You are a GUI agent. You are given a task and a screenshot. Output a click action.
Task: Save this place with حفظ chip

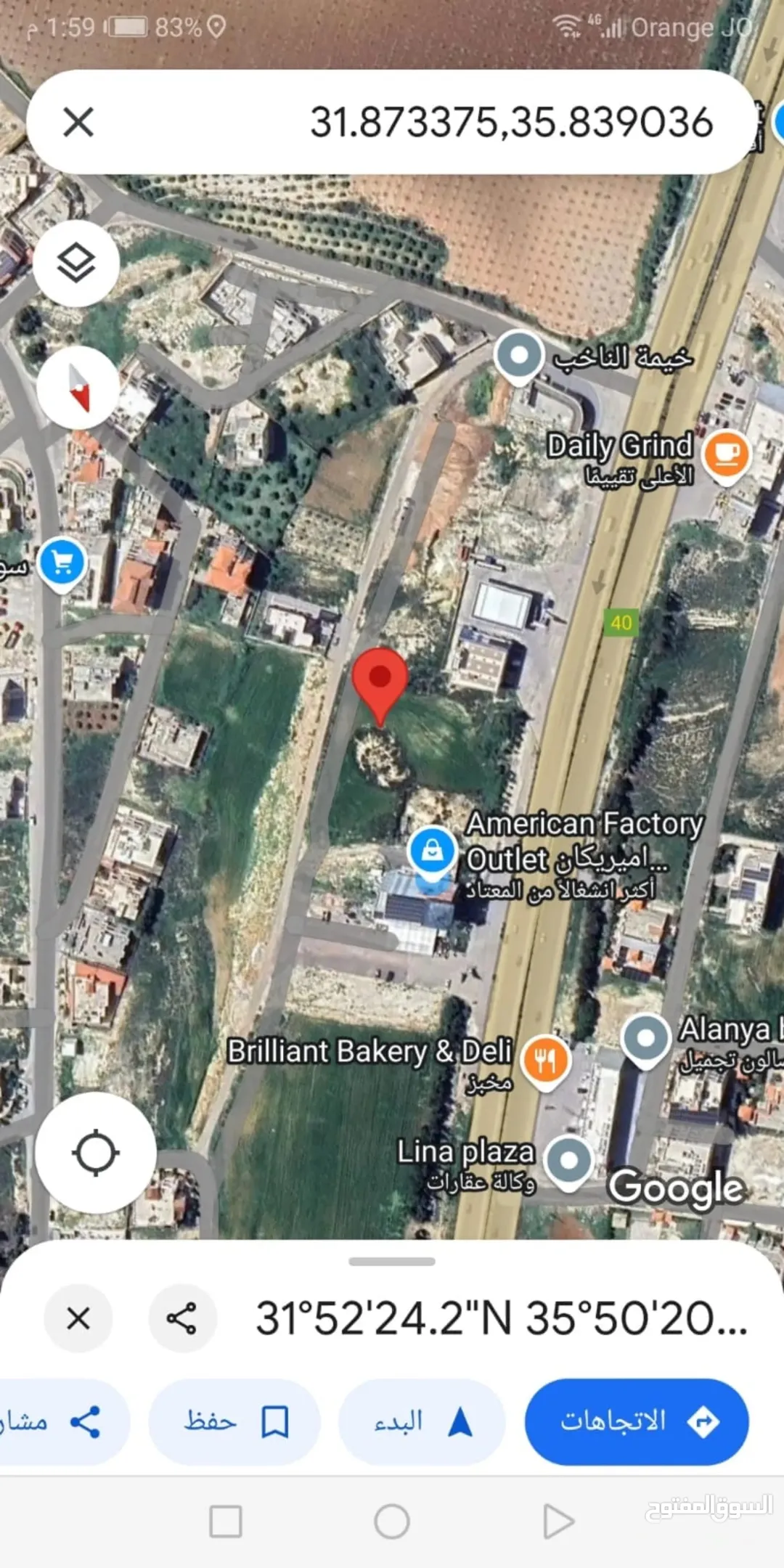[234, 1421]
